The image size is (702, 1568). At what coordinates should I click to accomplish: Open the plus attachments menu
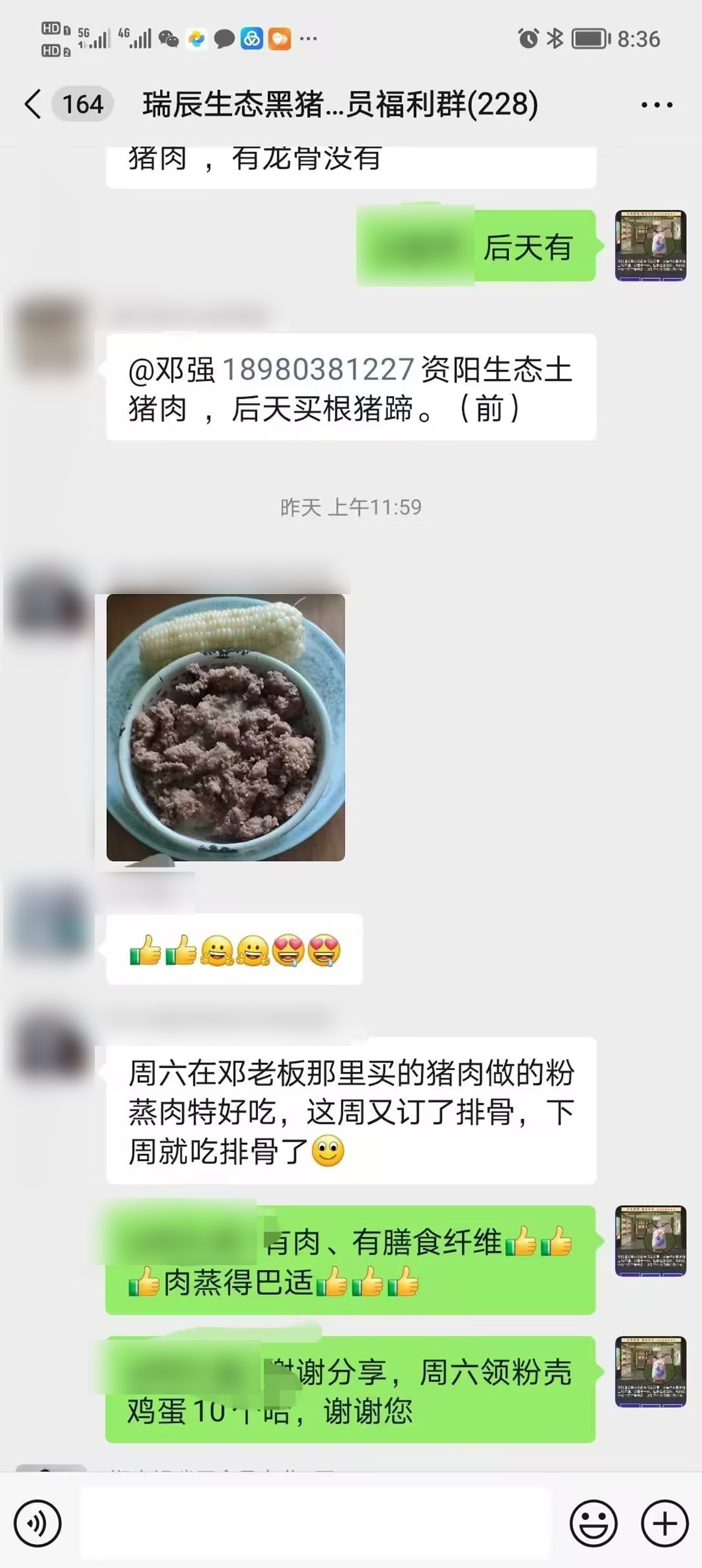coord(664,1523)
